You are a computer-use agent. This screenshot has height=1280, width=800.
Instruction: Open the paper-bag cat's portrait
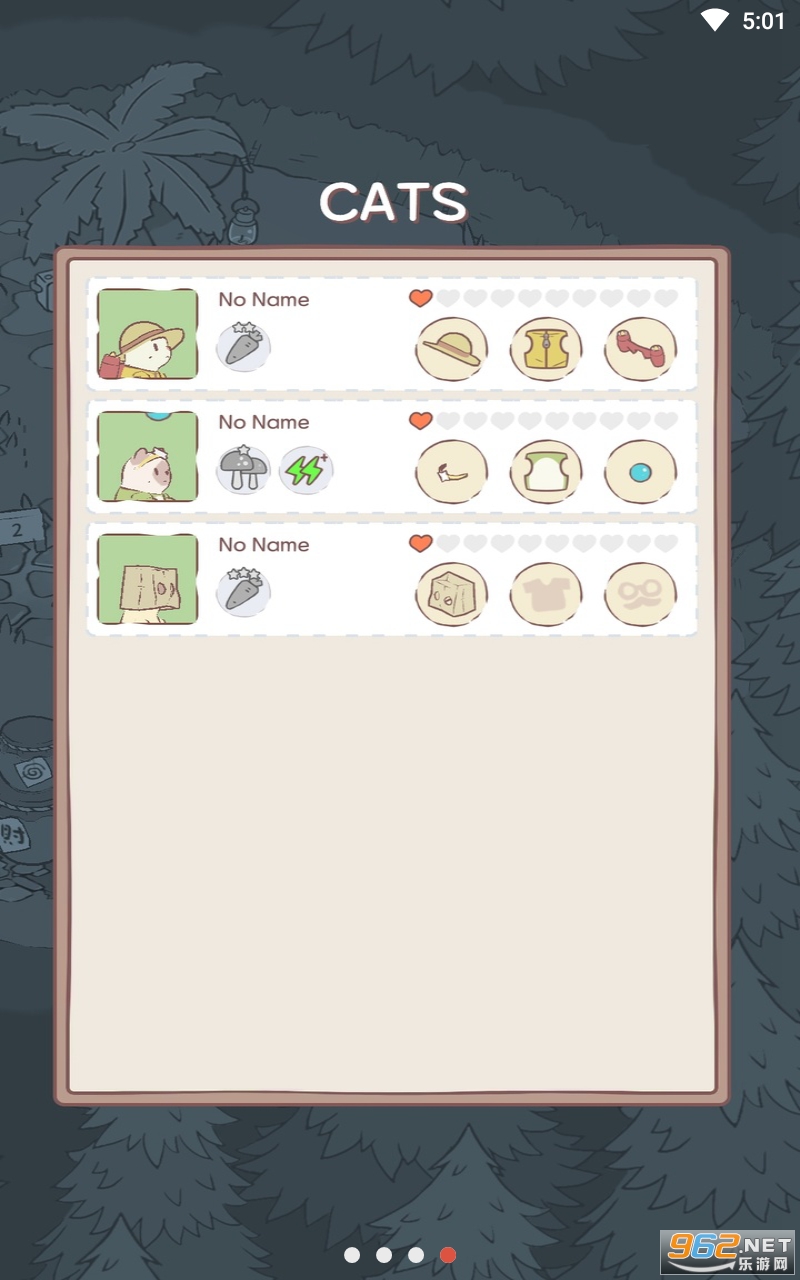147,579
